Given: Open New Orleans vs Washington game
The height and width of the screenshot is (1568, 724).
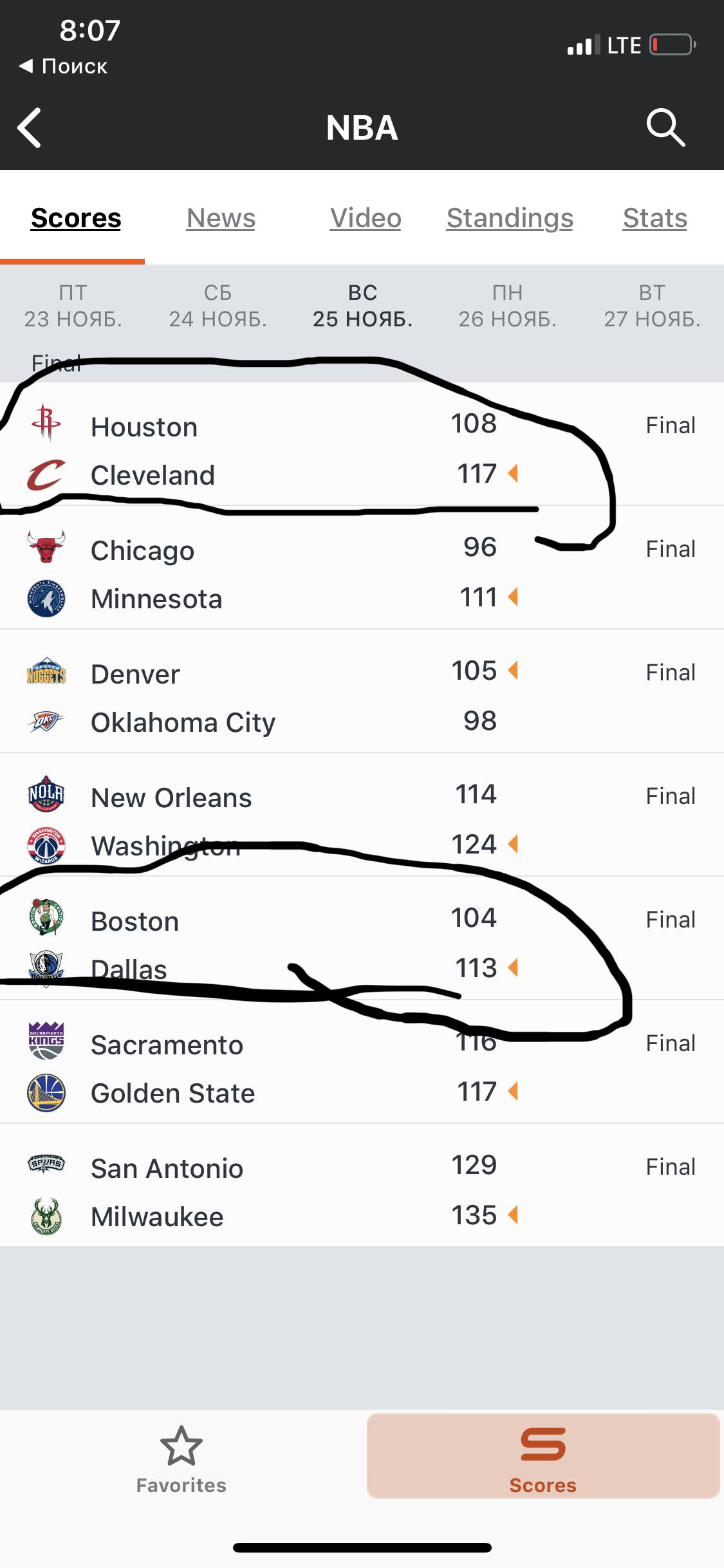Looking at the screenshot, I should click(x=362, y=815).
